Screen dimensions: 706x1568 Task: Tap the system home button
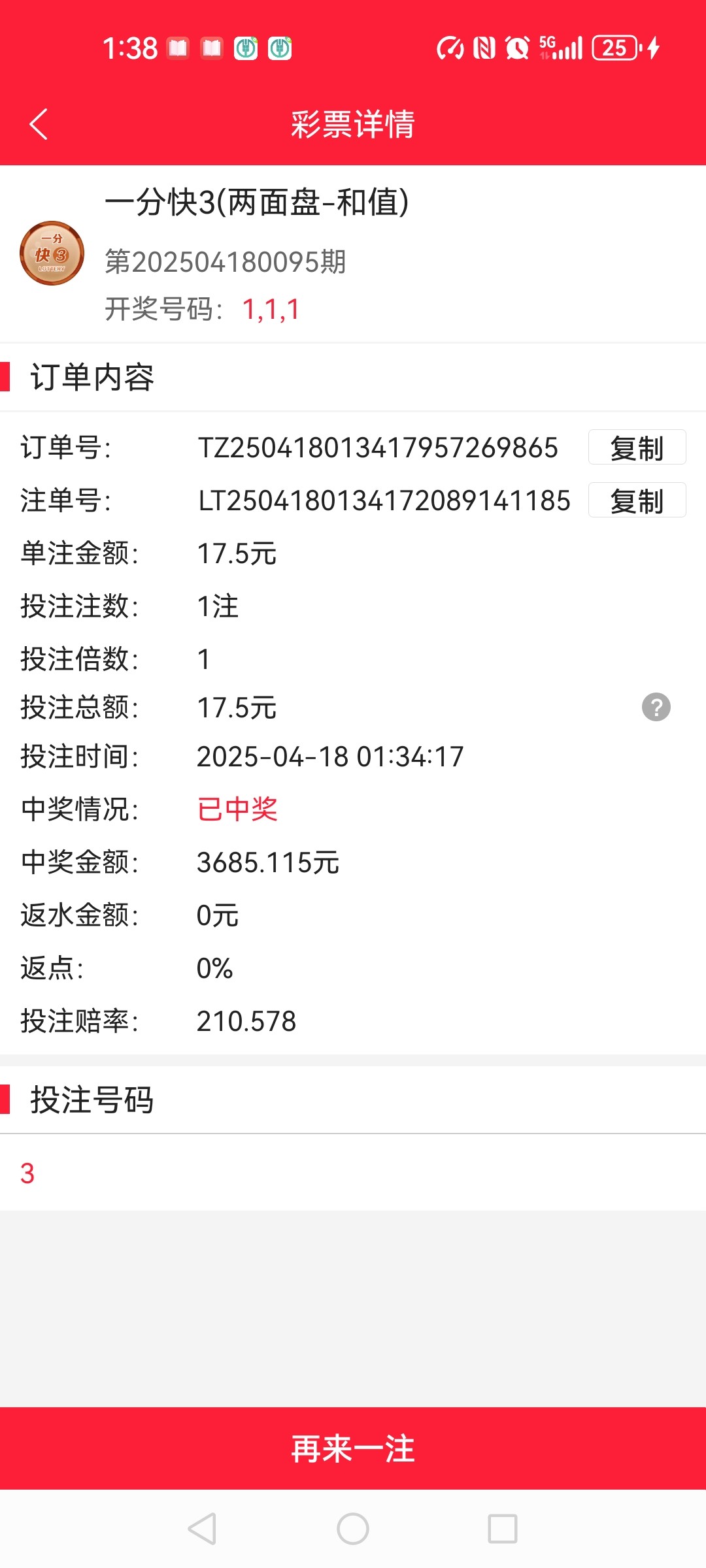353,1529
